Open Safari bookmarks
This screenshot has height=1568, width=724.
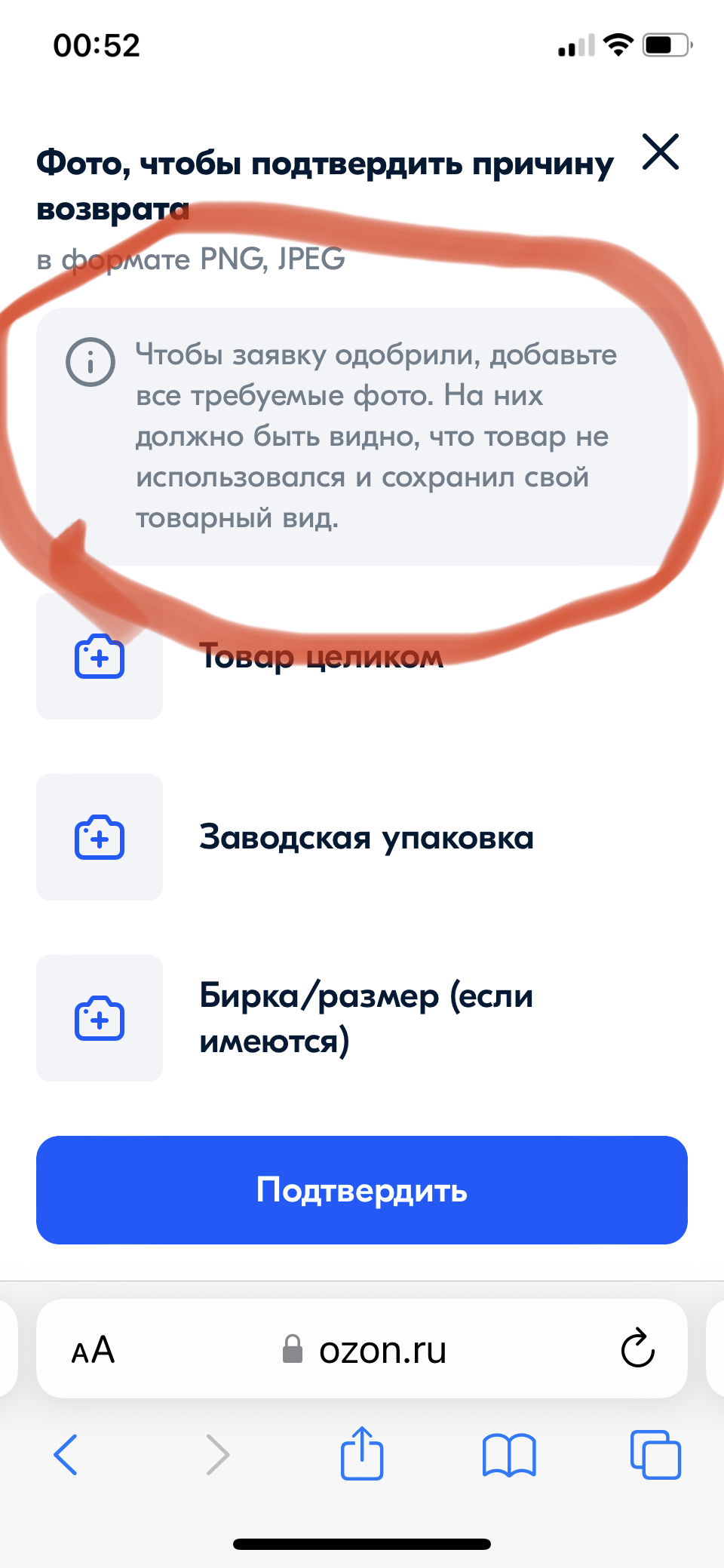[509, 1454]
